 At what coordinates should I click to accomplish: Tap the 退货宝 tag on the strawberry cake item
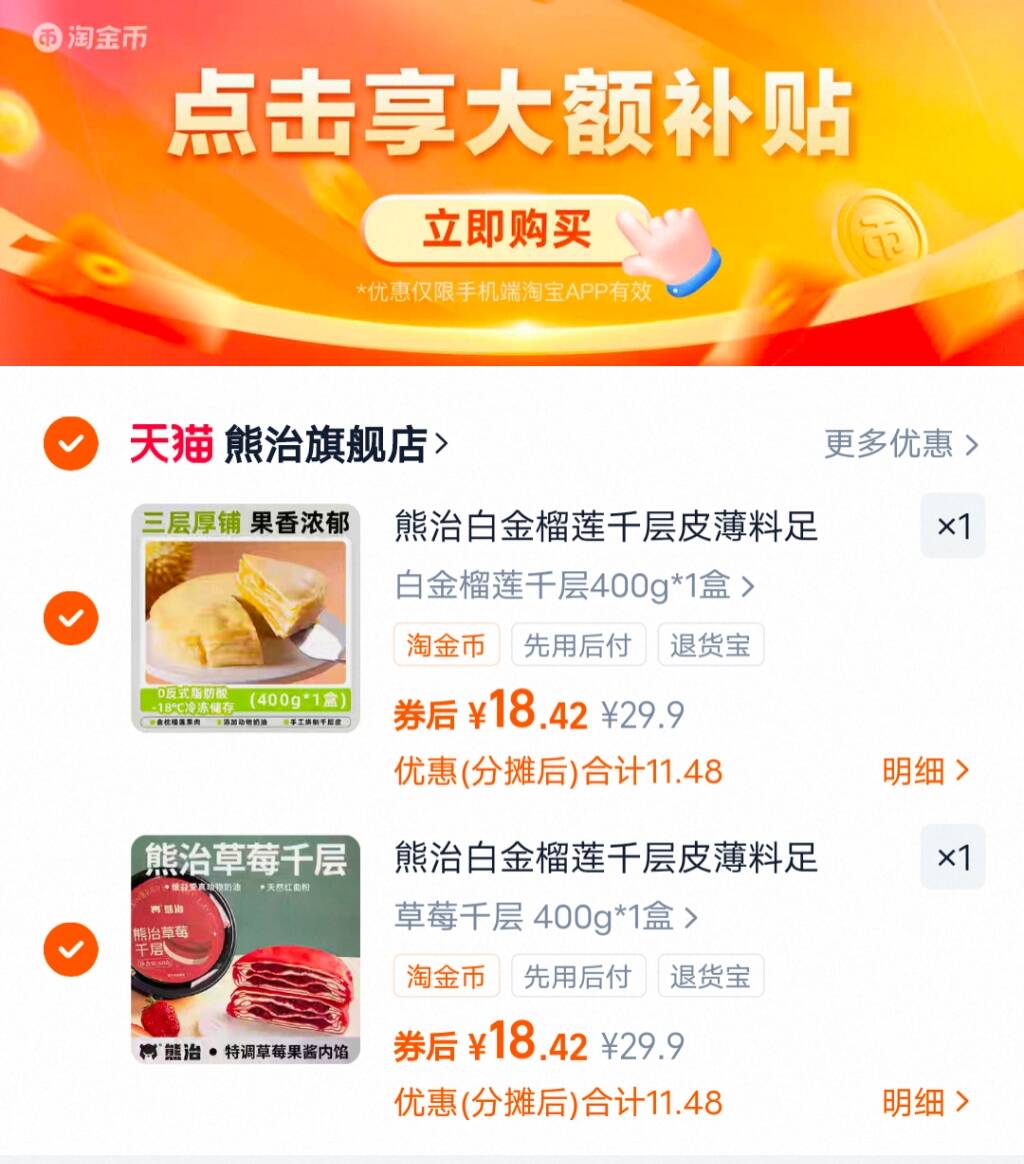pos(710,977)
